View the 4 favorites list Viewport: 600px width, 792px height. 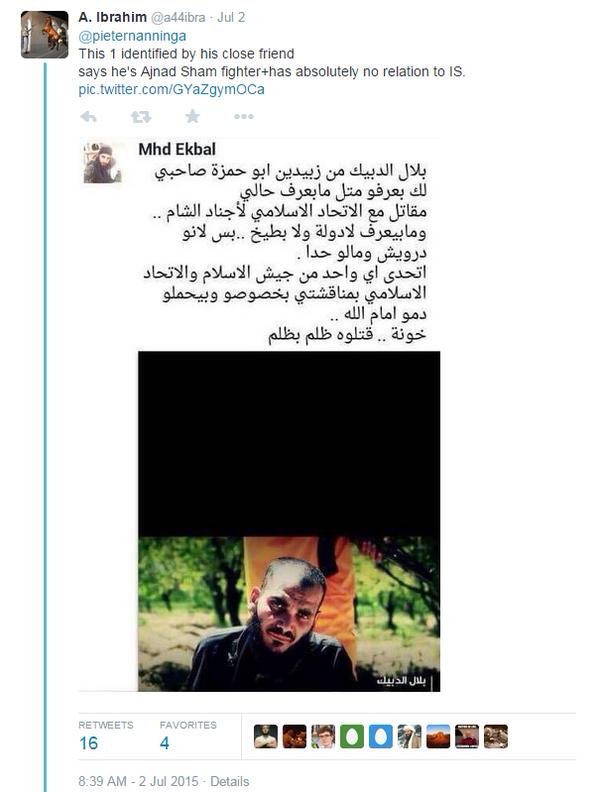(165, 743)
